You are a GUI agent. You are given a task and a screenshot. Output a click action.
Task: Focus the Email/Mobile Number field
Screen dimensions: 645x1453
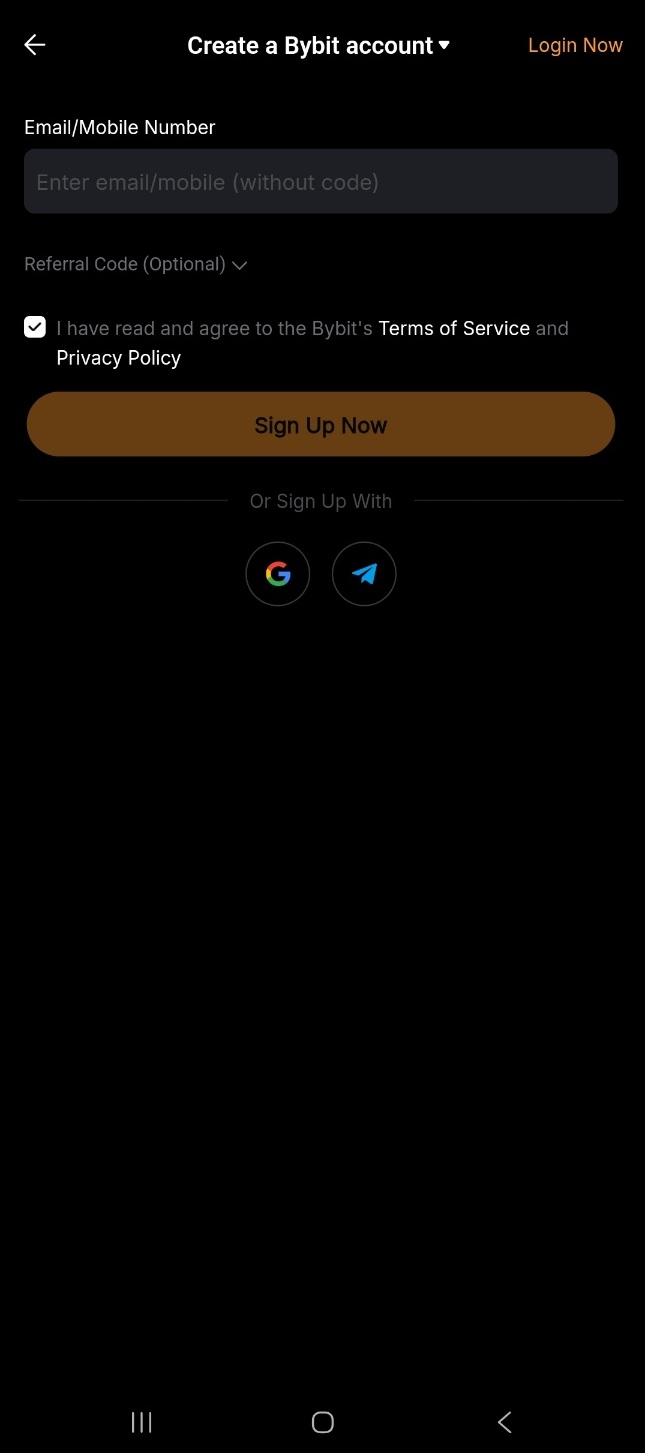(320, 182)
